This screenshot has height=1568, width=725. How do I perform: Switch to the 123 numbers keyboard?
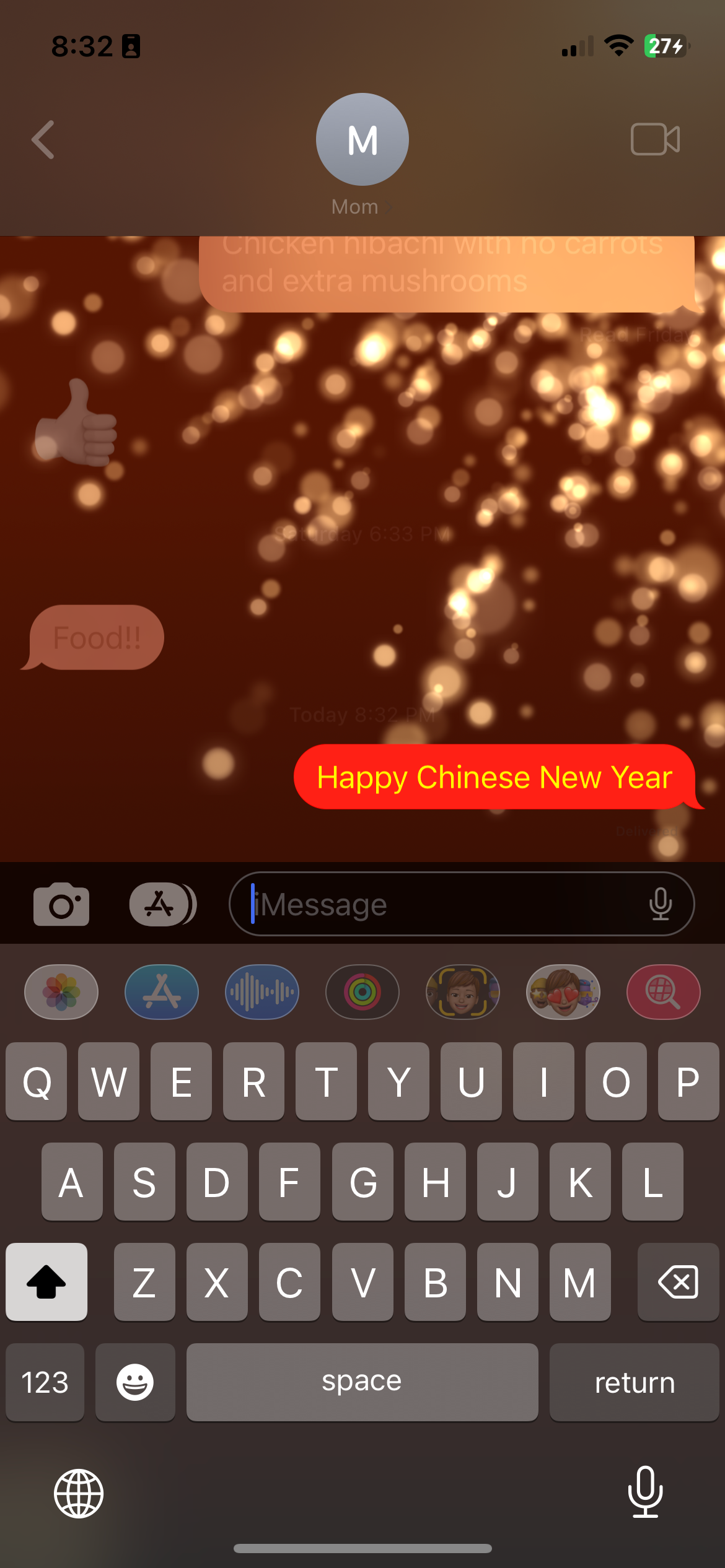(45, 1382)
